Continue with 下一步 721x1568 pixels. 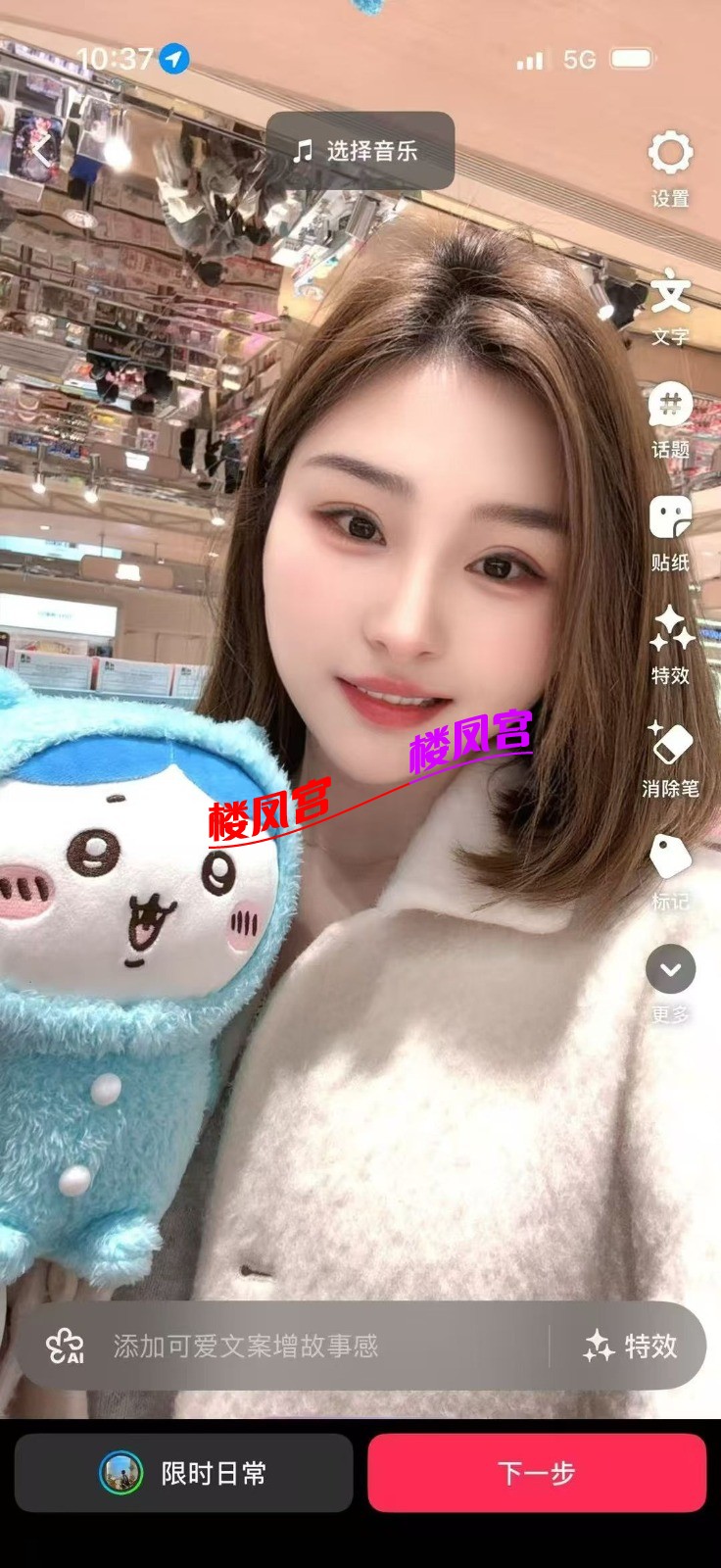point(537,1473)
